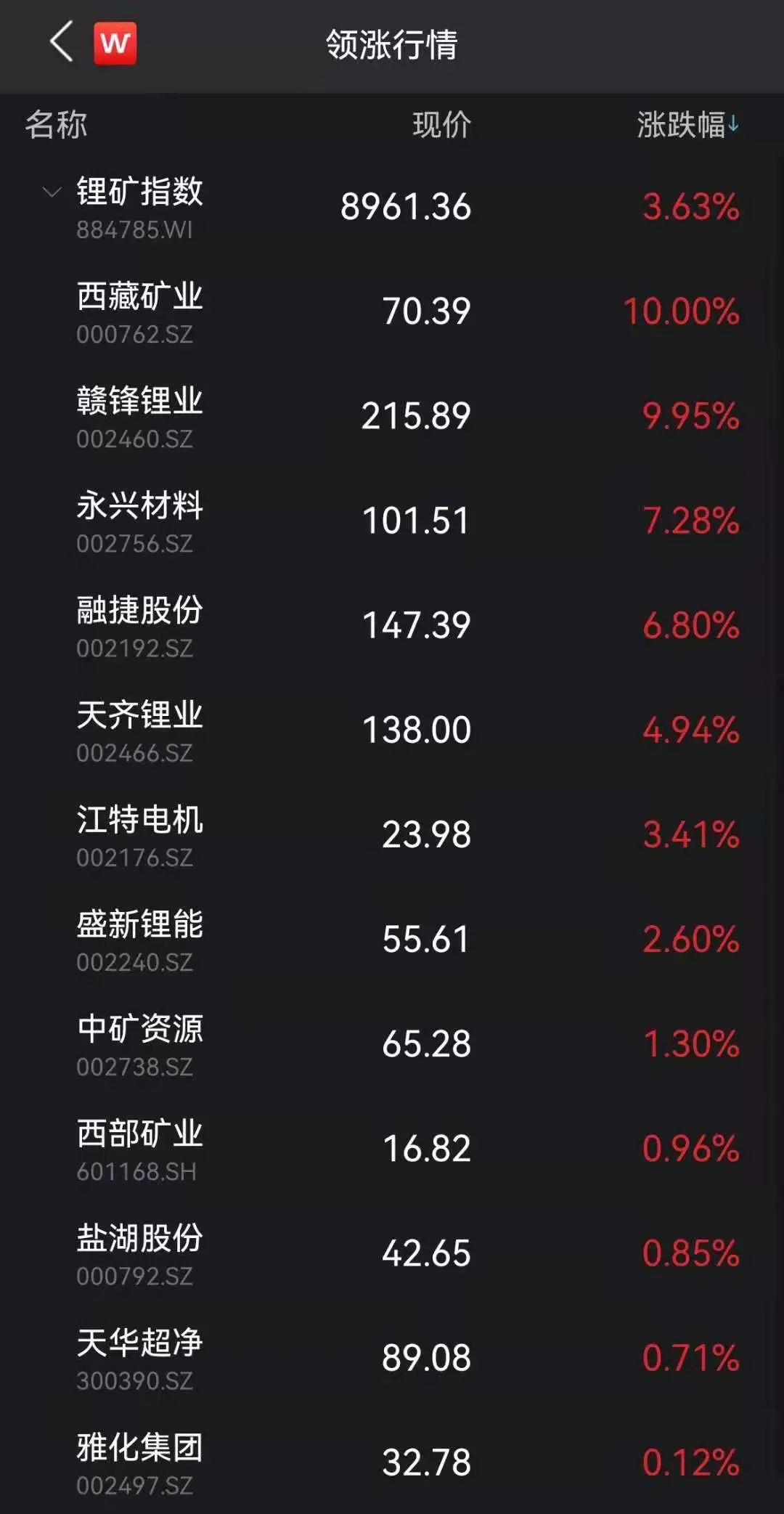Open 江特电机 stock details

coord(139,834)
